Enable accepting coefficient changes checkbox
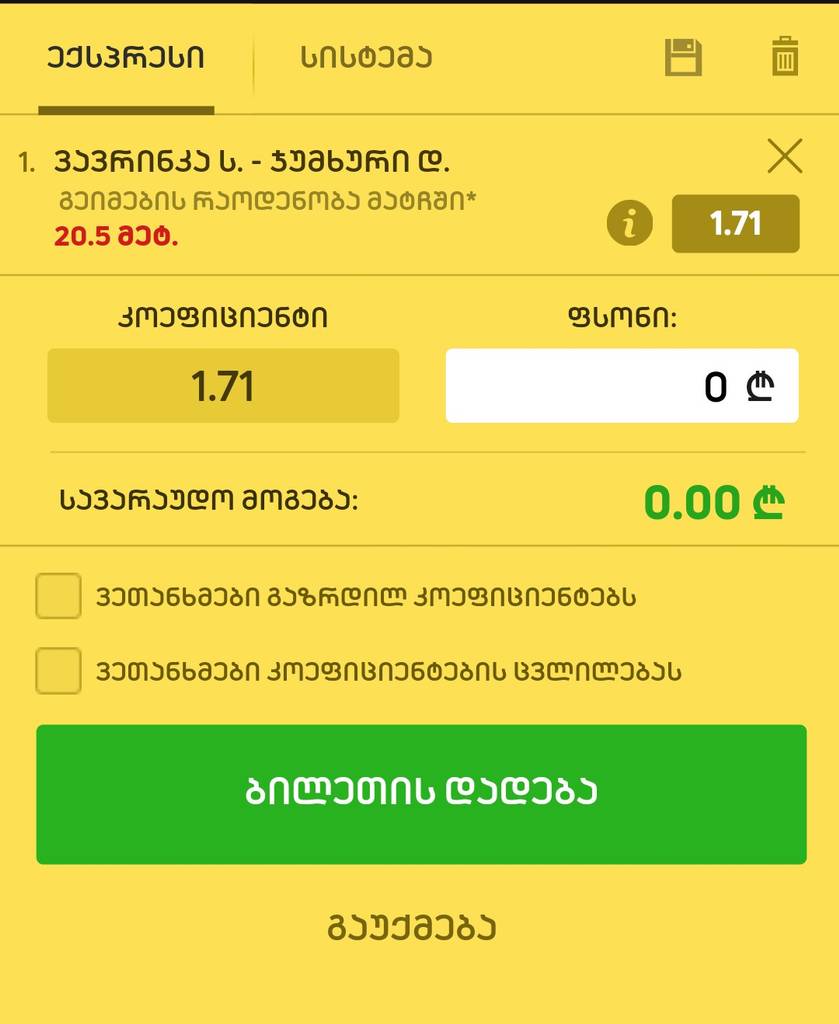Viewport: 839px width, 1024px height. point(58,672)
